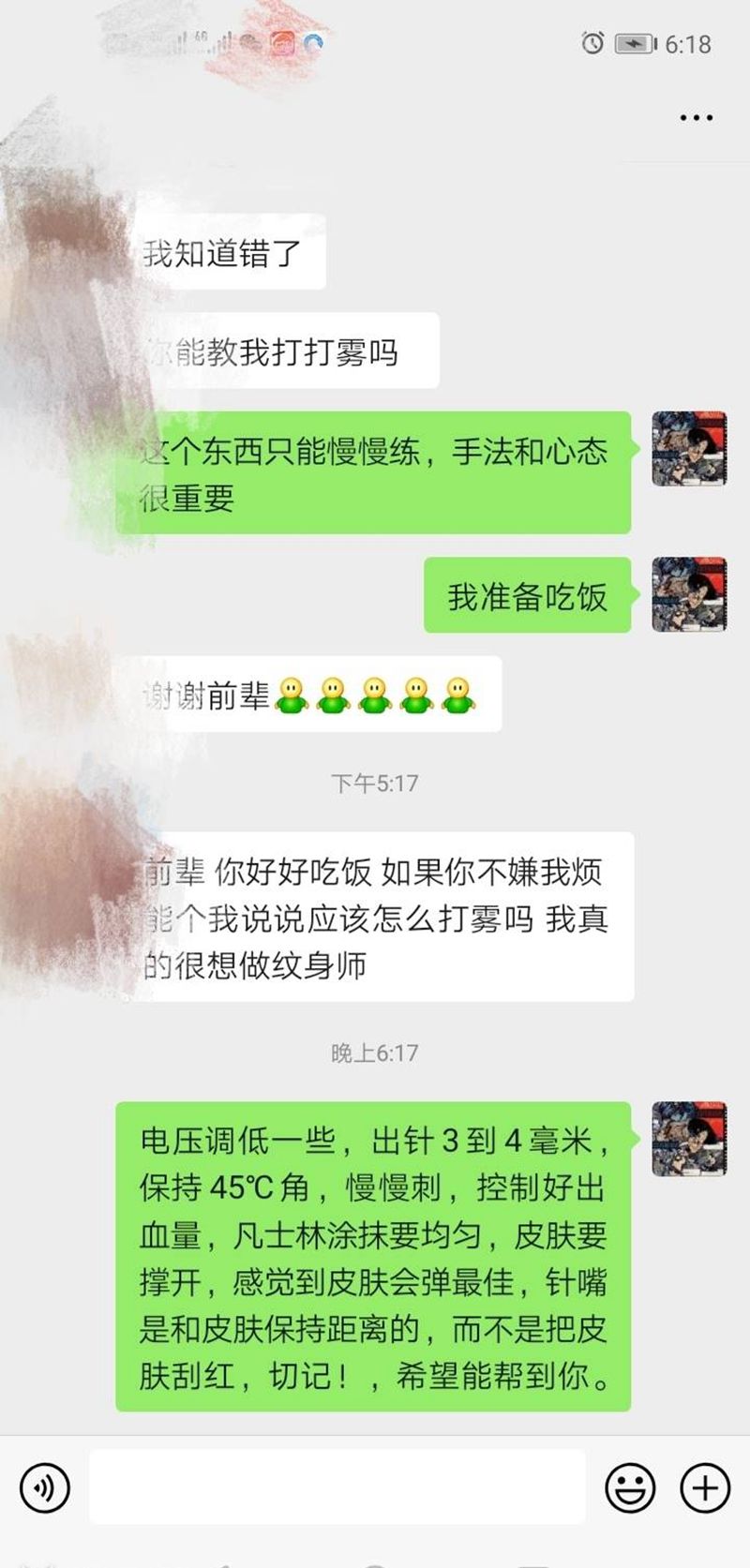
Task: Open the three-dot chat options menu
Action: pyautogui.click(x=696, y=118)
